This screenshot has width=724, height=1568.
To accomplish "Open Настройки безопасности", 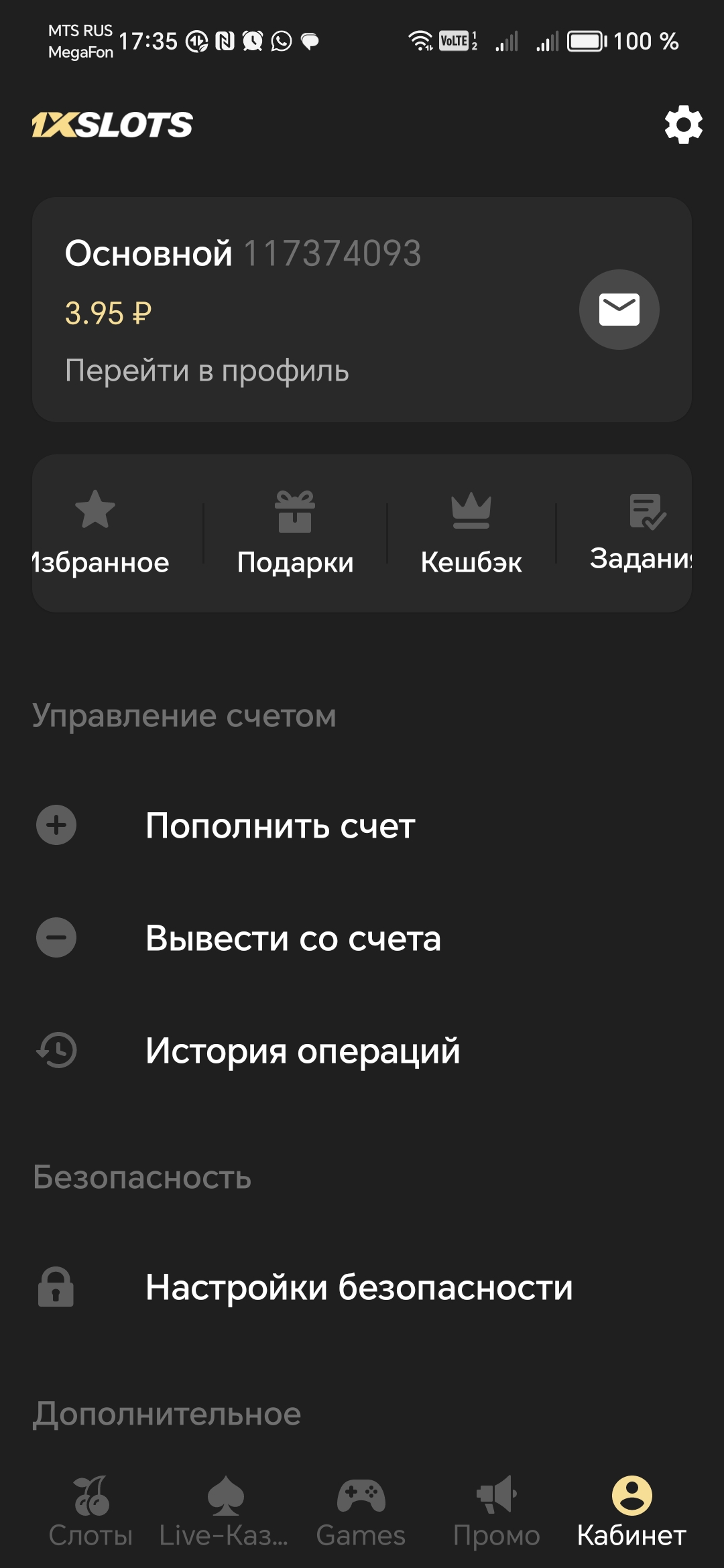I will 359,1287.
